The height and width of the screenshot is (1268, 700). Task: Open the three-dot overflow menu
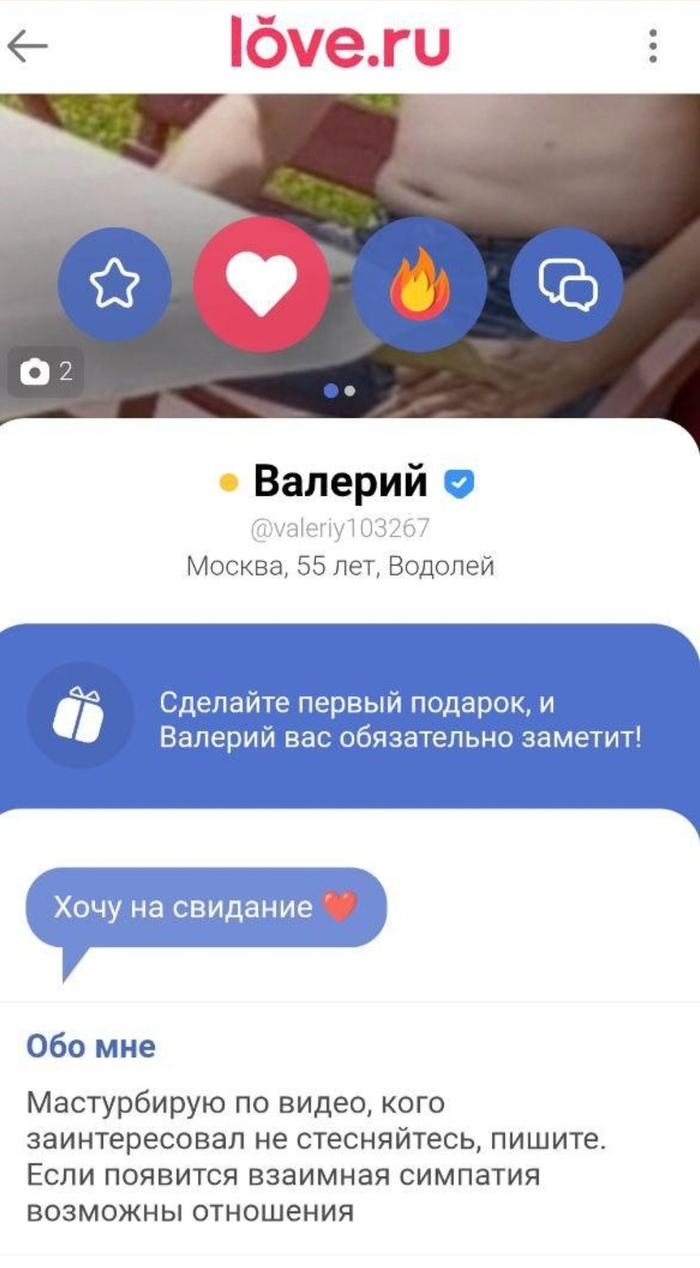click(653, 46)
